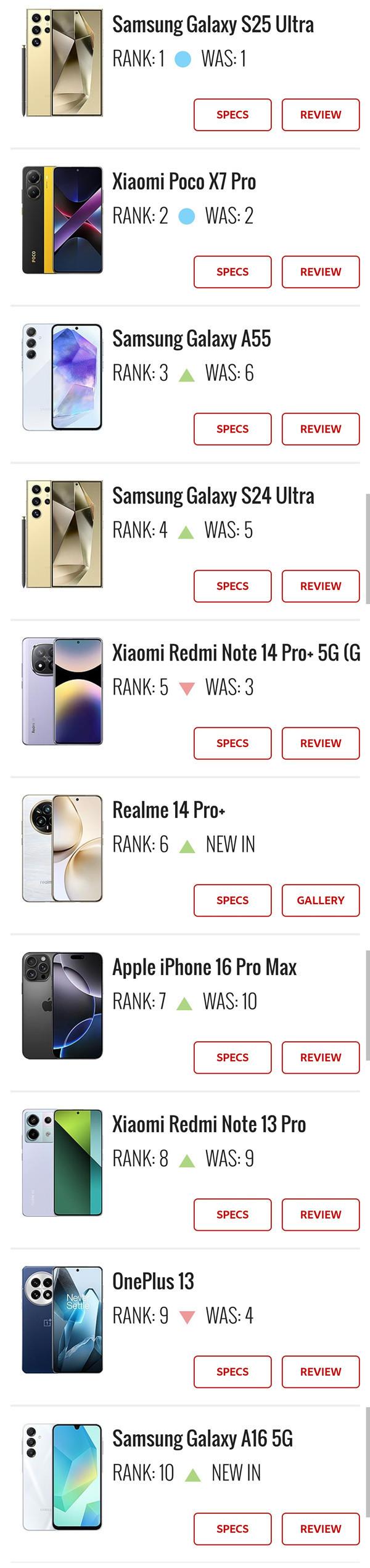Read the Redmi Note 13 Pro review
Screen dimensions: 370x1568
point(320,1215)
